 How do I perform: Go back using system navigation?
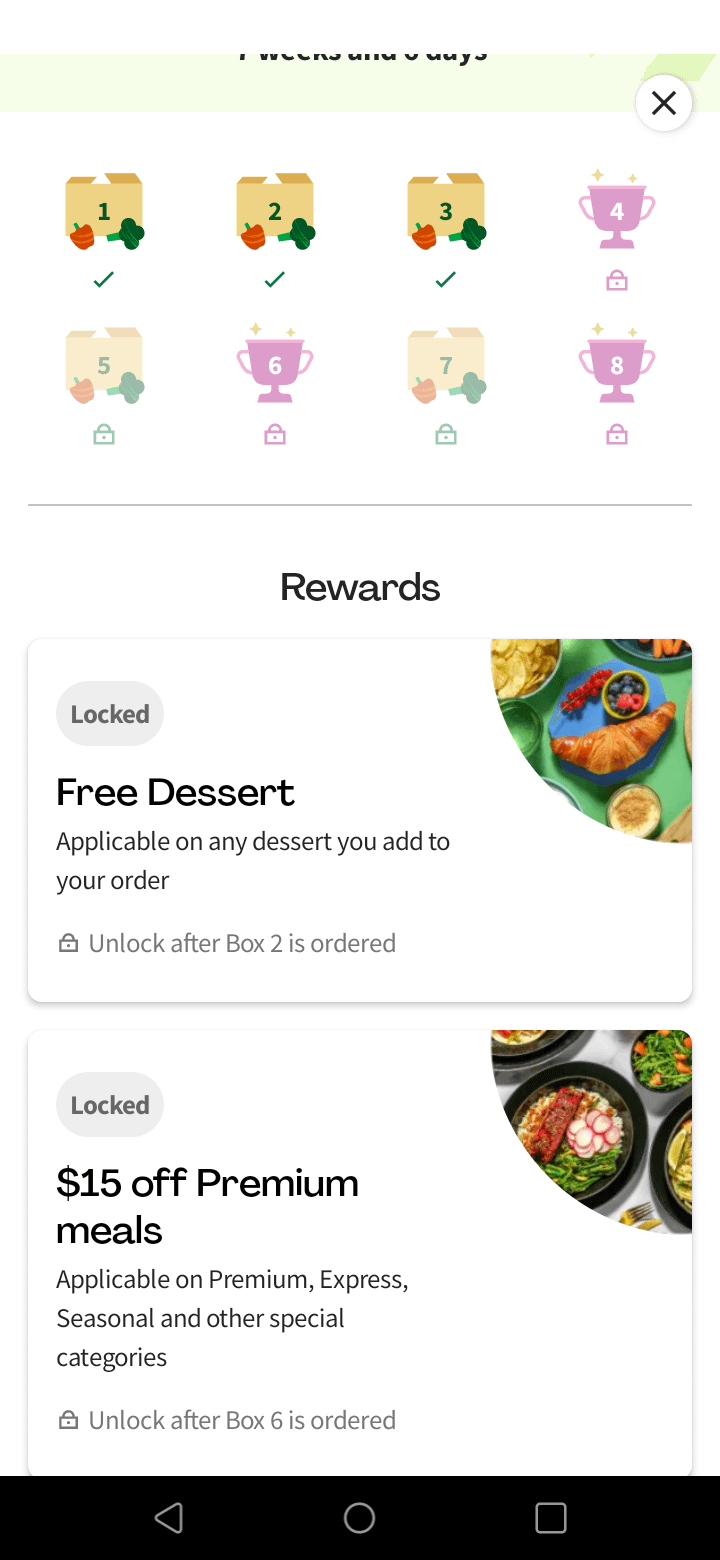[169, 1518]
